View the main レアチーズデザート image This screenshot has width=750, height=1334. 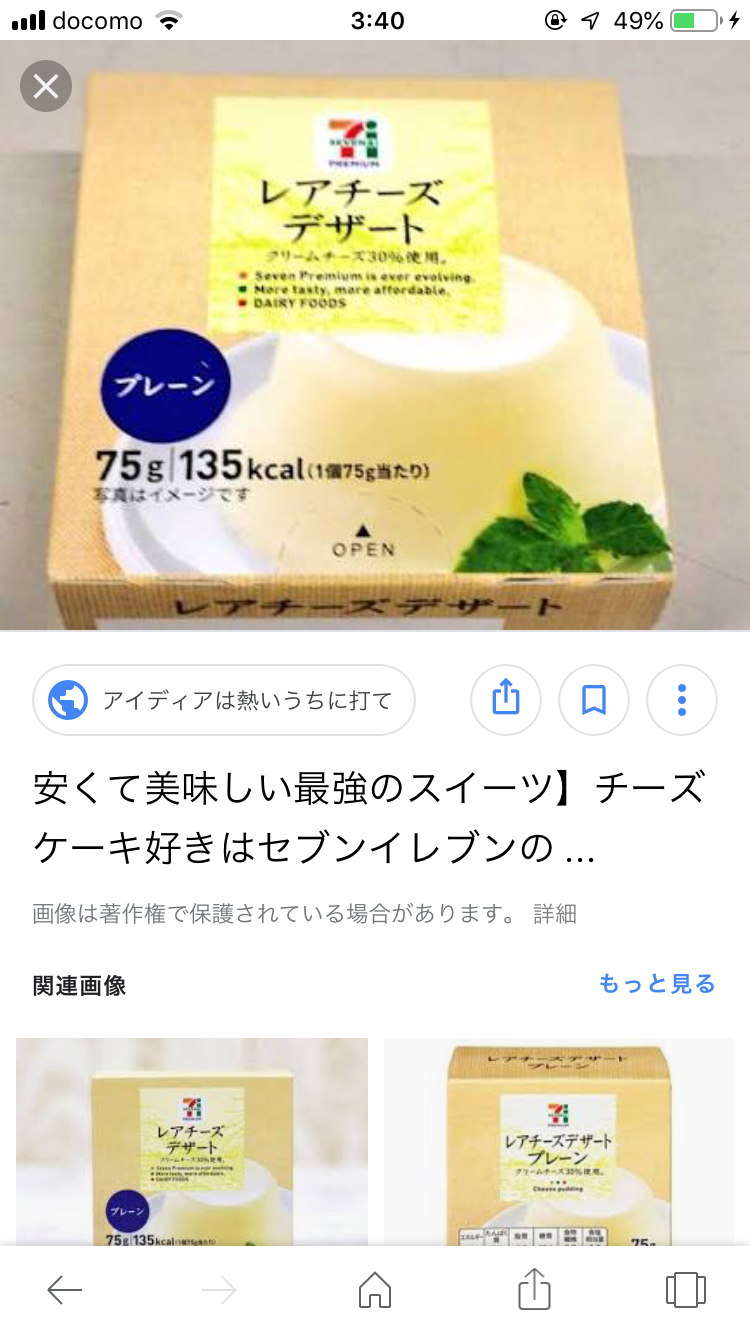coord(375,335)
